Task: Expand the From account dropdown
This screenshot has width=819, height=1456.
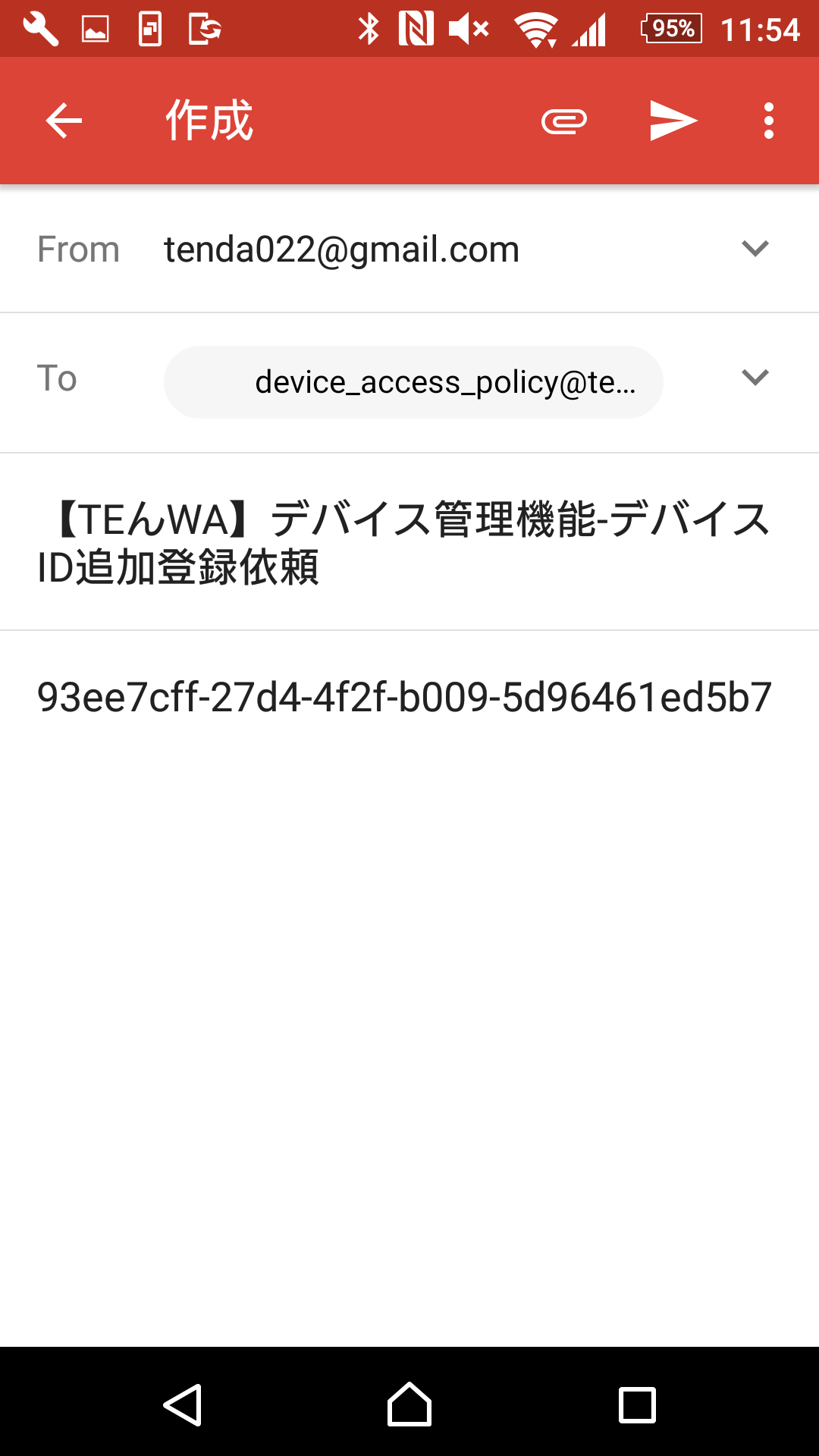Action: (x=755, y=249)
